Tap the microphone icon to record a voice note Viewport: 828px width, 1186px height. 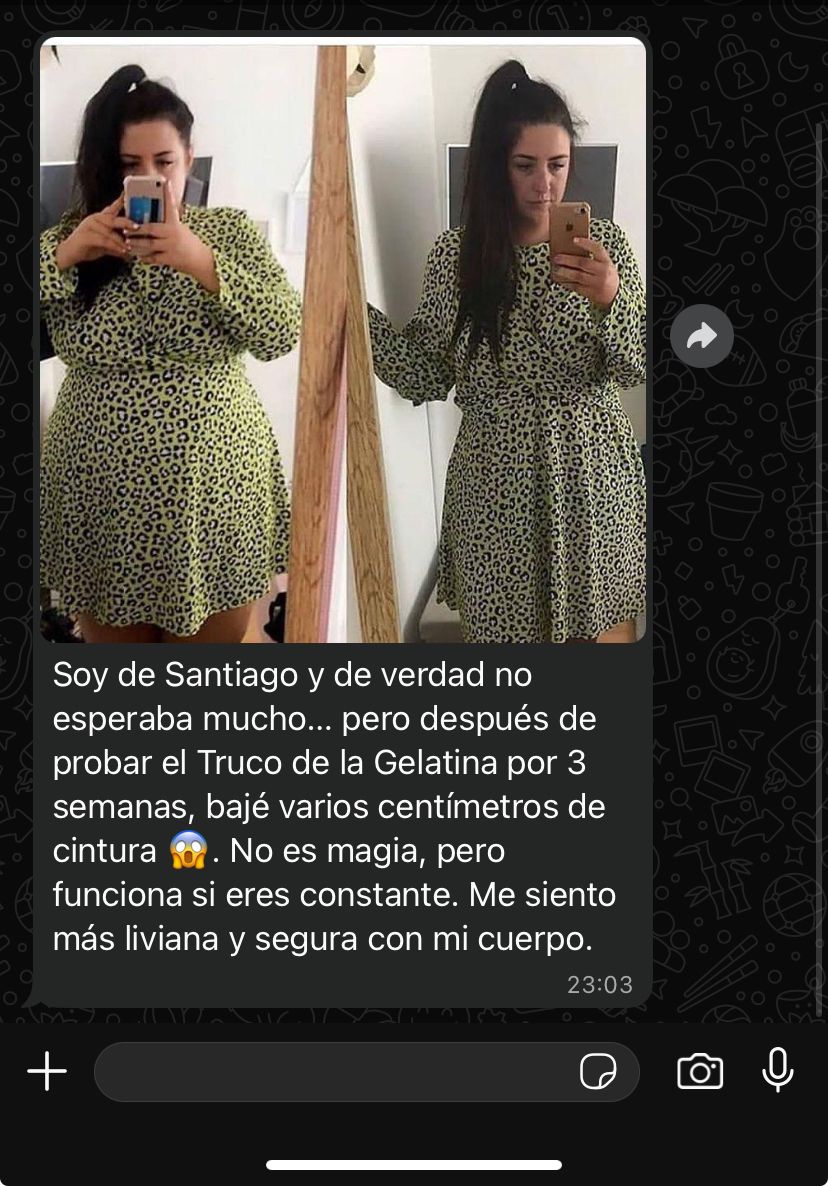click(x=778, y=1070)
